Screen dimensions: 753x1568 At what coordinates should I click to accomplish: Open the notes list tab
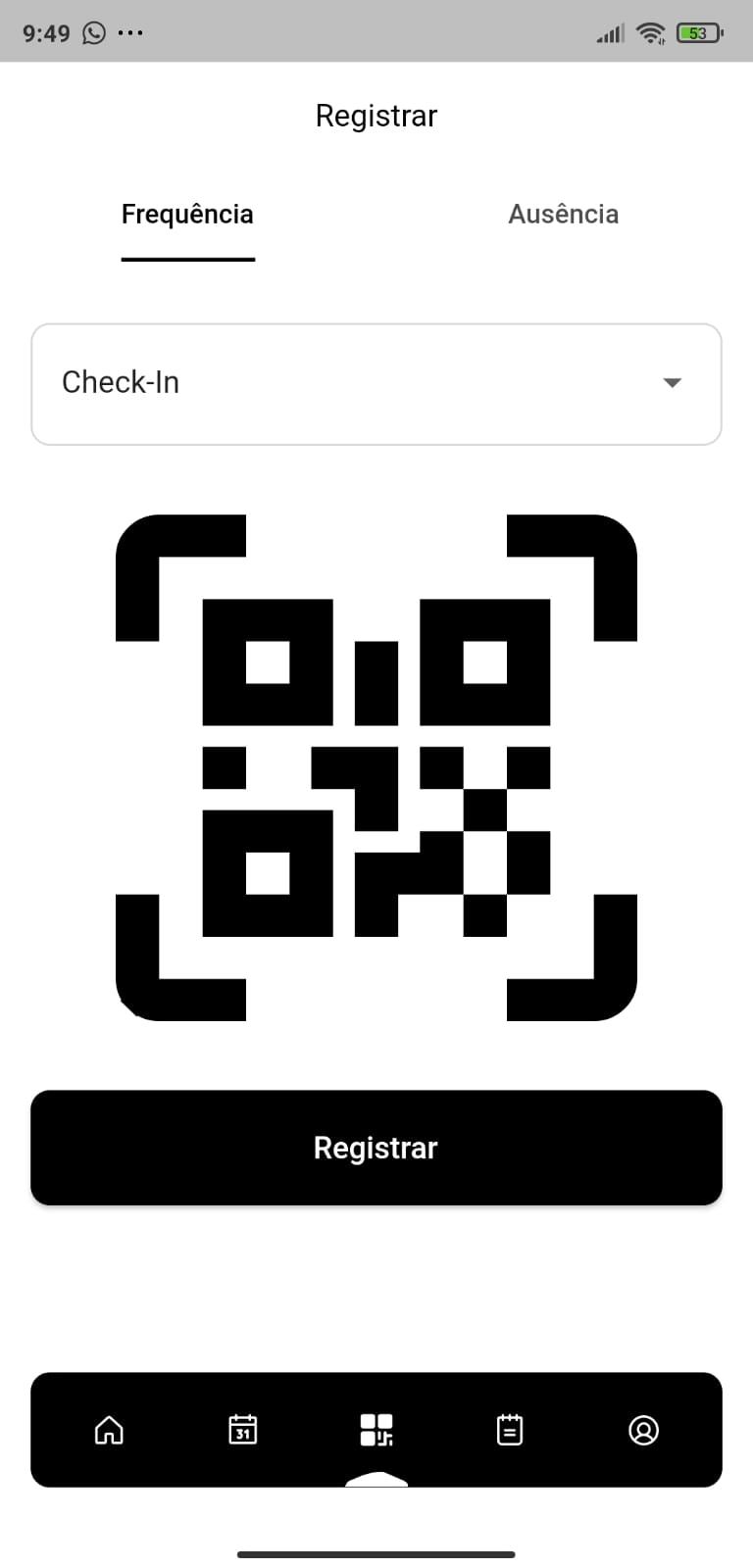pos(510,1430)
